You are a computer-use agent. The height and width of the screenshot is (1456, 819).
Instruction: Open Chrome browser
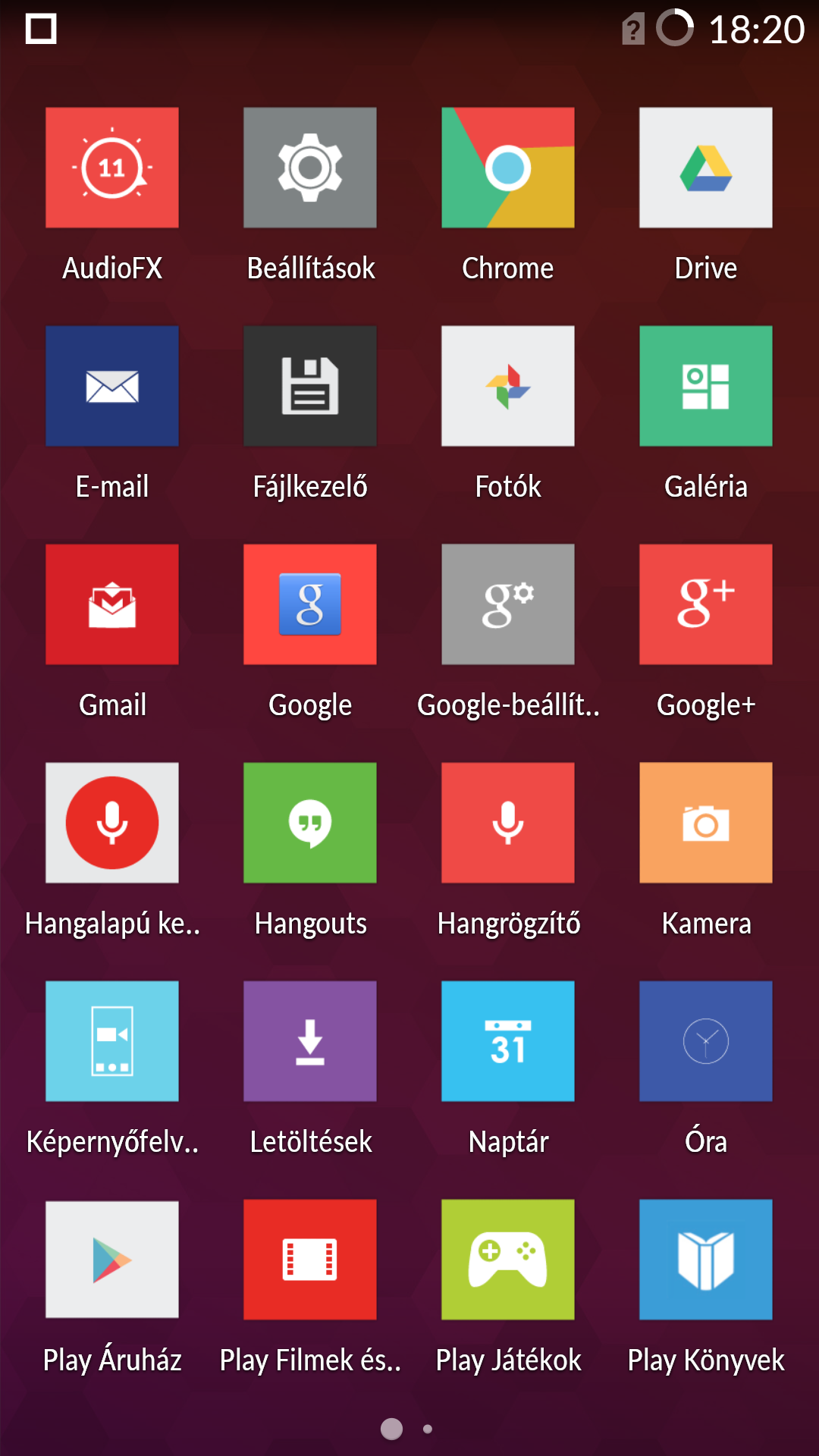508,168
